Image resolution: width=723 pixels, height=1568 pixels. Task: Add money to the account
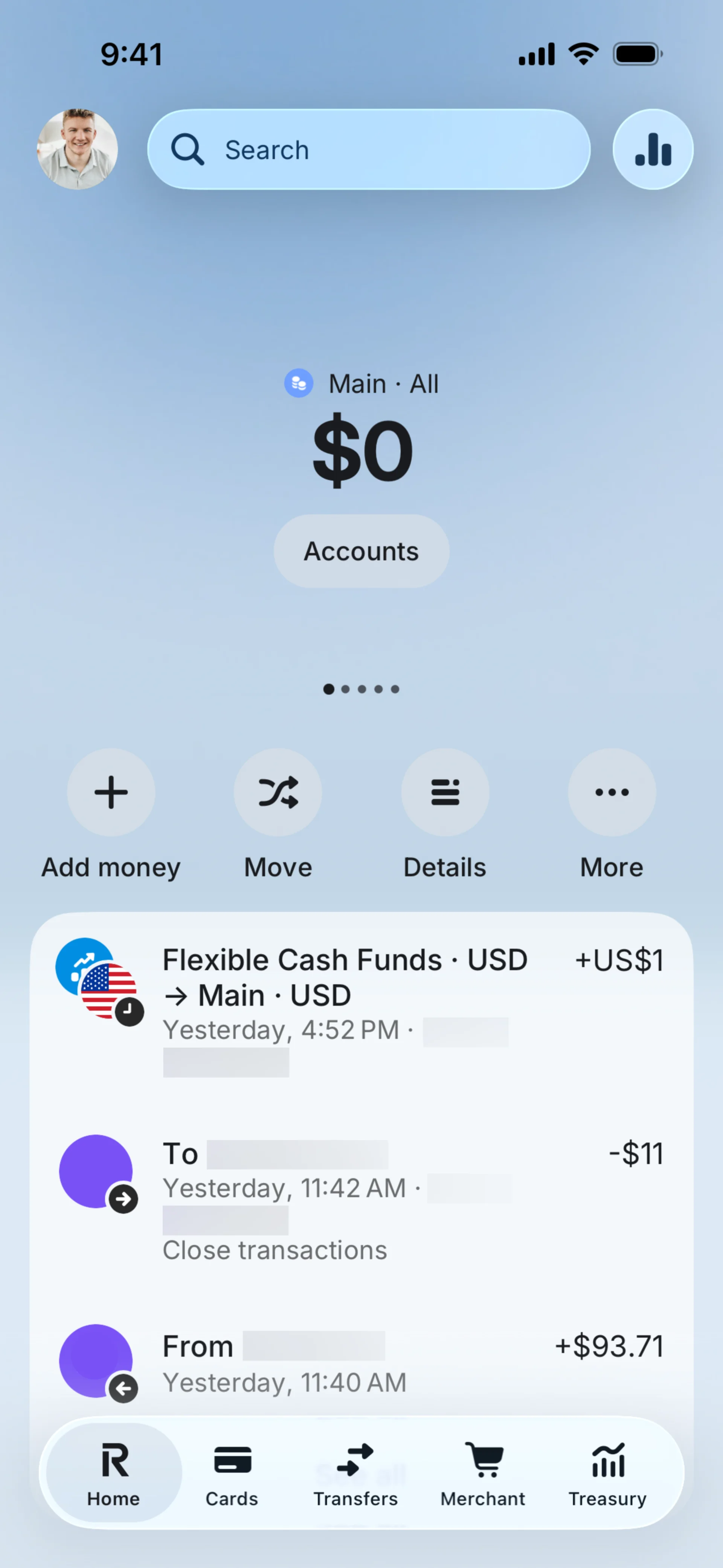[x=111, y=792]
